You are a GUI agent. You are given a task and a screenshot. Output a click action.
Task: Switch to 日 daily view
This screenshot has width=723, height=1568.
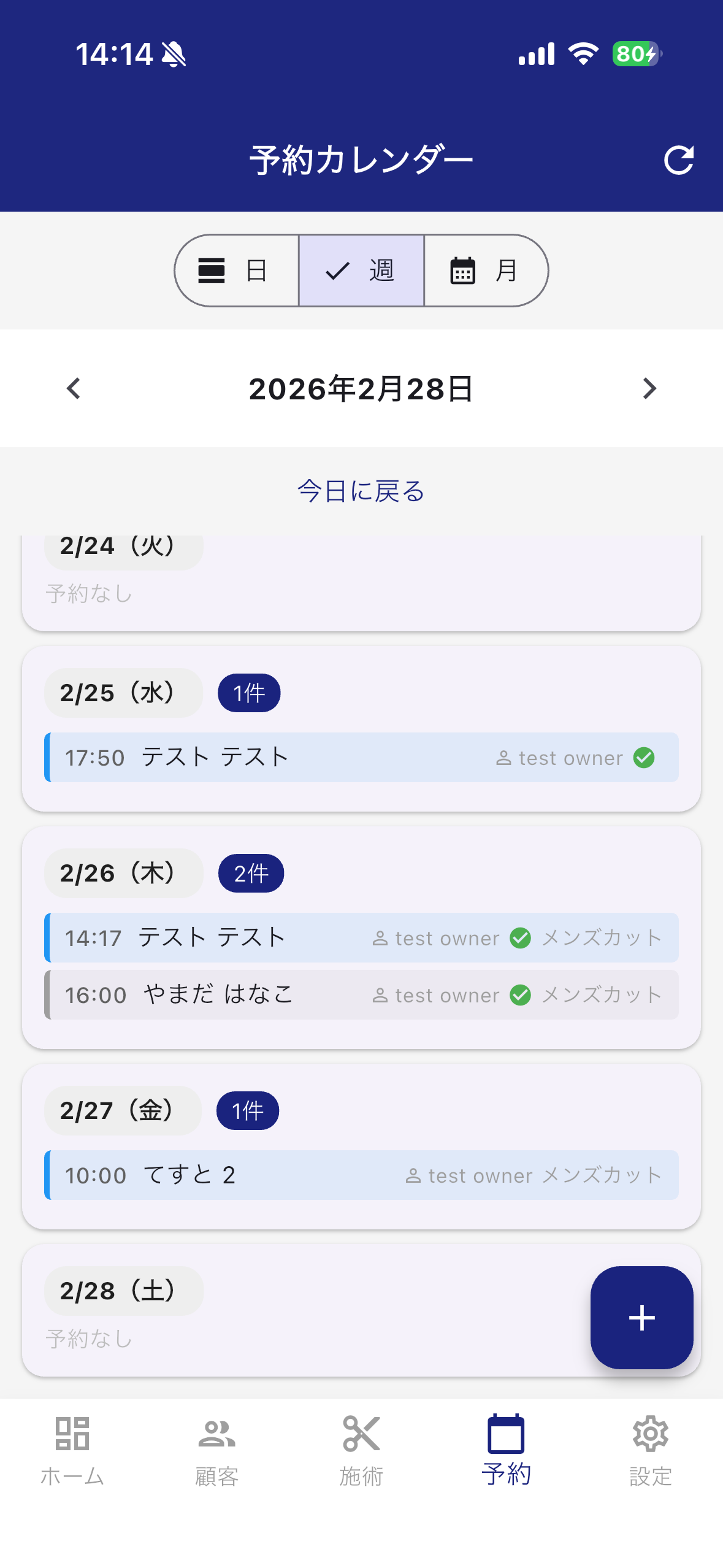(x=238, y=271)
